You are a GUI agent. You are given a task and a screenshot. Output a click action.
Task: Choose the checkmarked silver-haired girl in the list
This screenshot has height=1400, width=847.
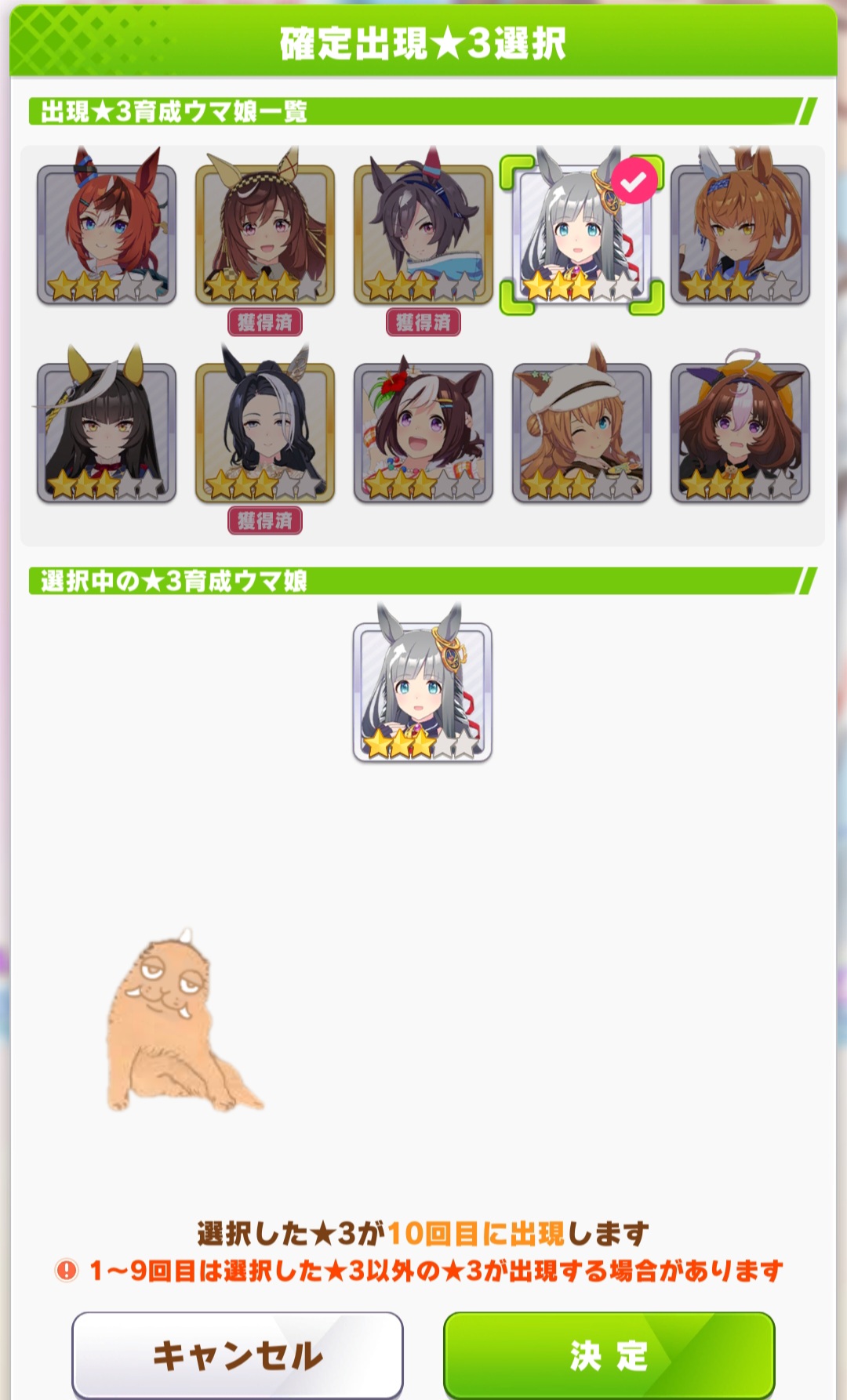pyautogui.click(x=581, y=234)
